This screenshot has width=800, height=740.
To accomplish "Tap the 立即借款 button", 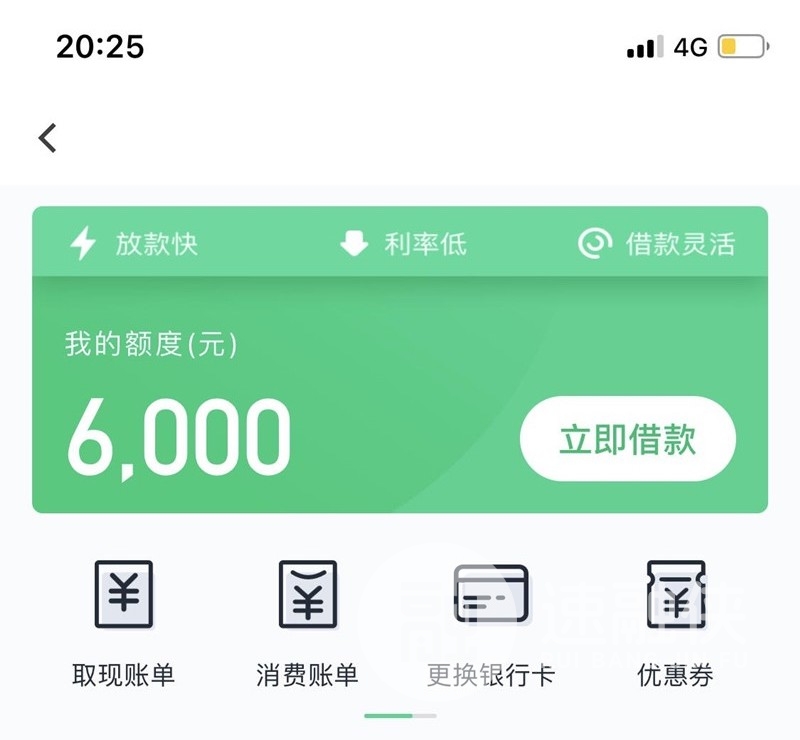I will (x=628, y=440).
